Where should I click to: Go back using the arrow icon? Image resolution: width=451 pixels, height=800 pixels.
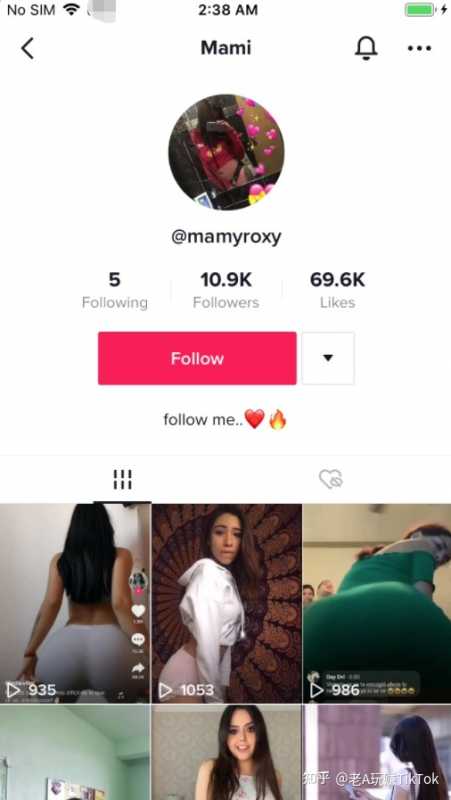28,48
